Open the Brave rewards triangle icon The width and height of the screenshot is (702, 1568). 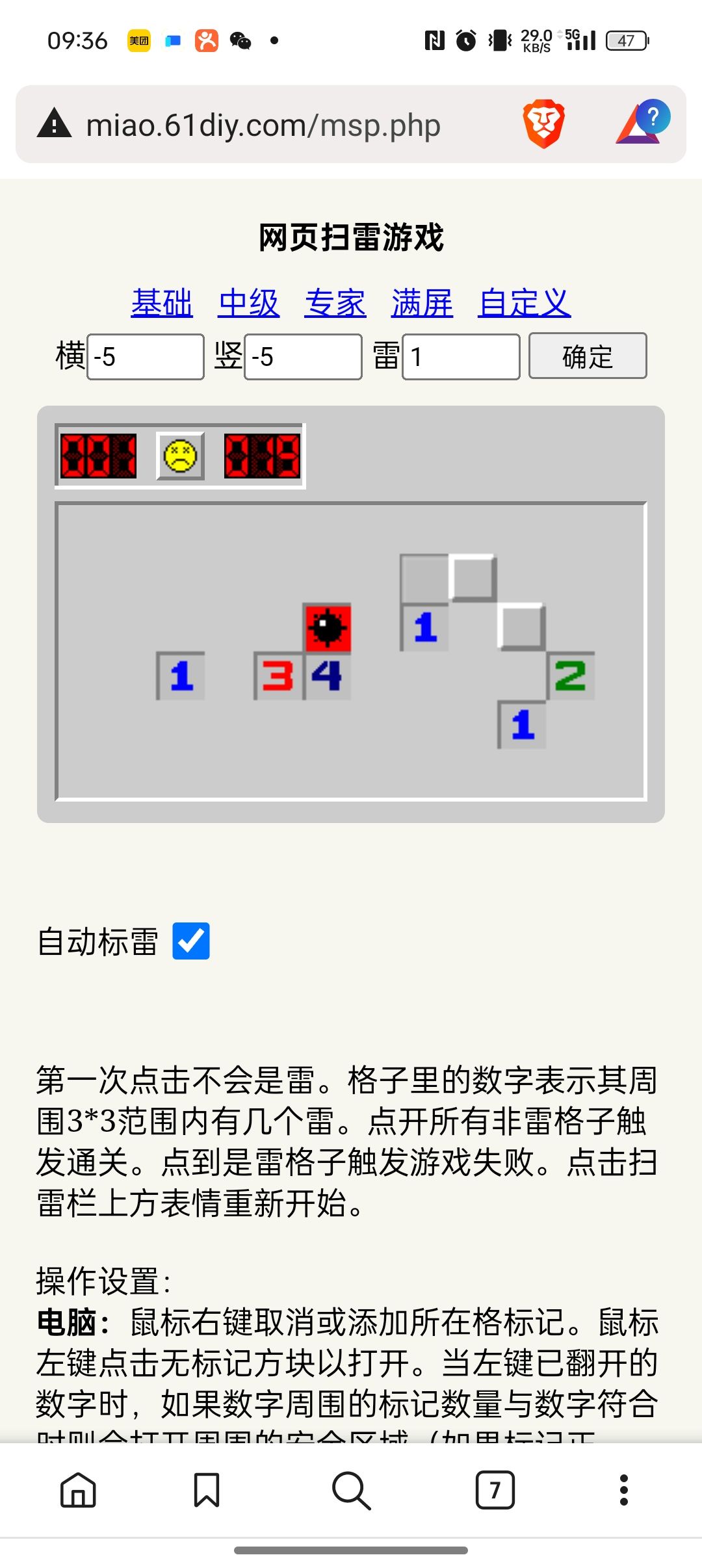[x=642, y=124]
